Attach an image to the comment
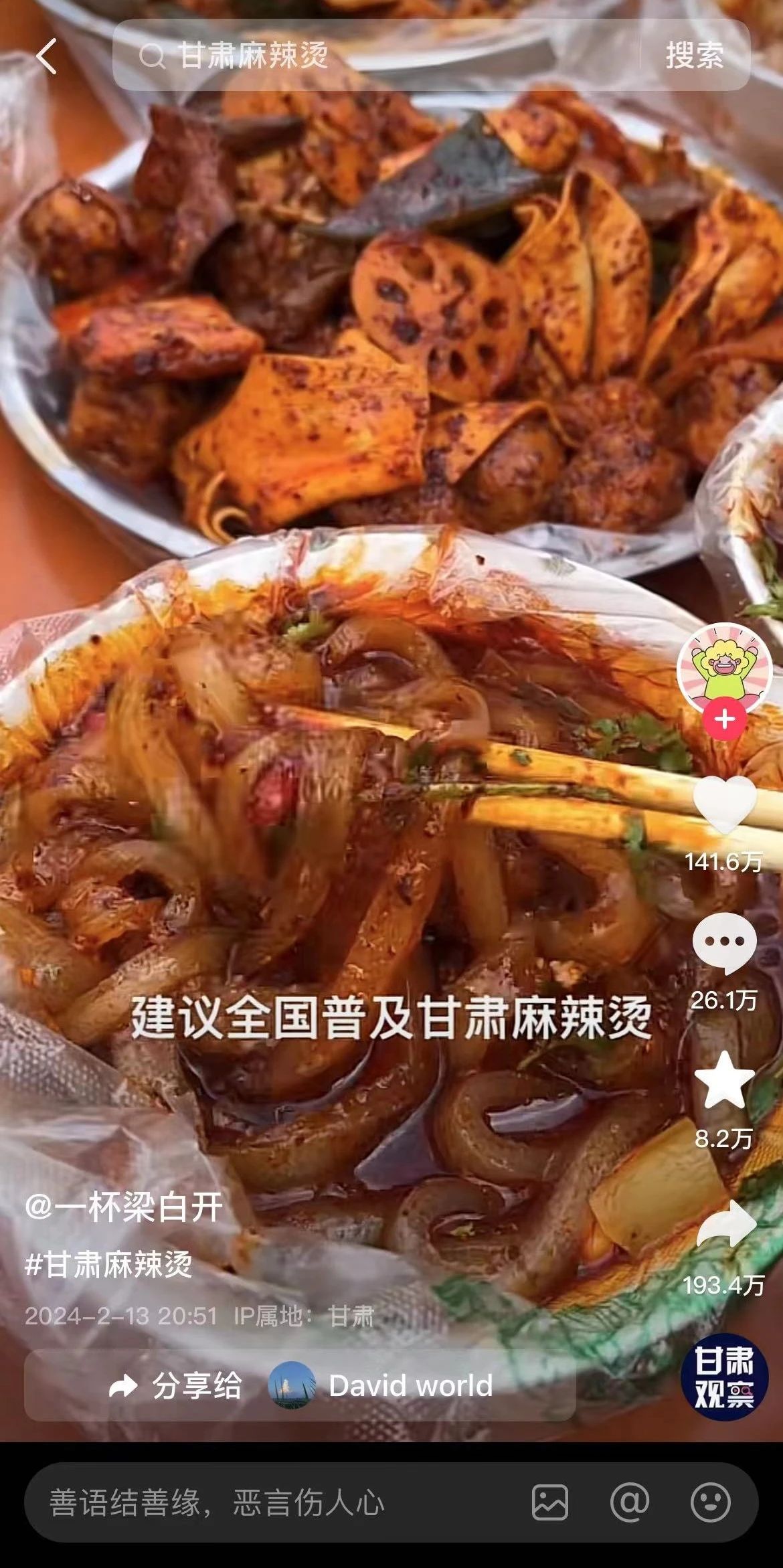 550,1502
